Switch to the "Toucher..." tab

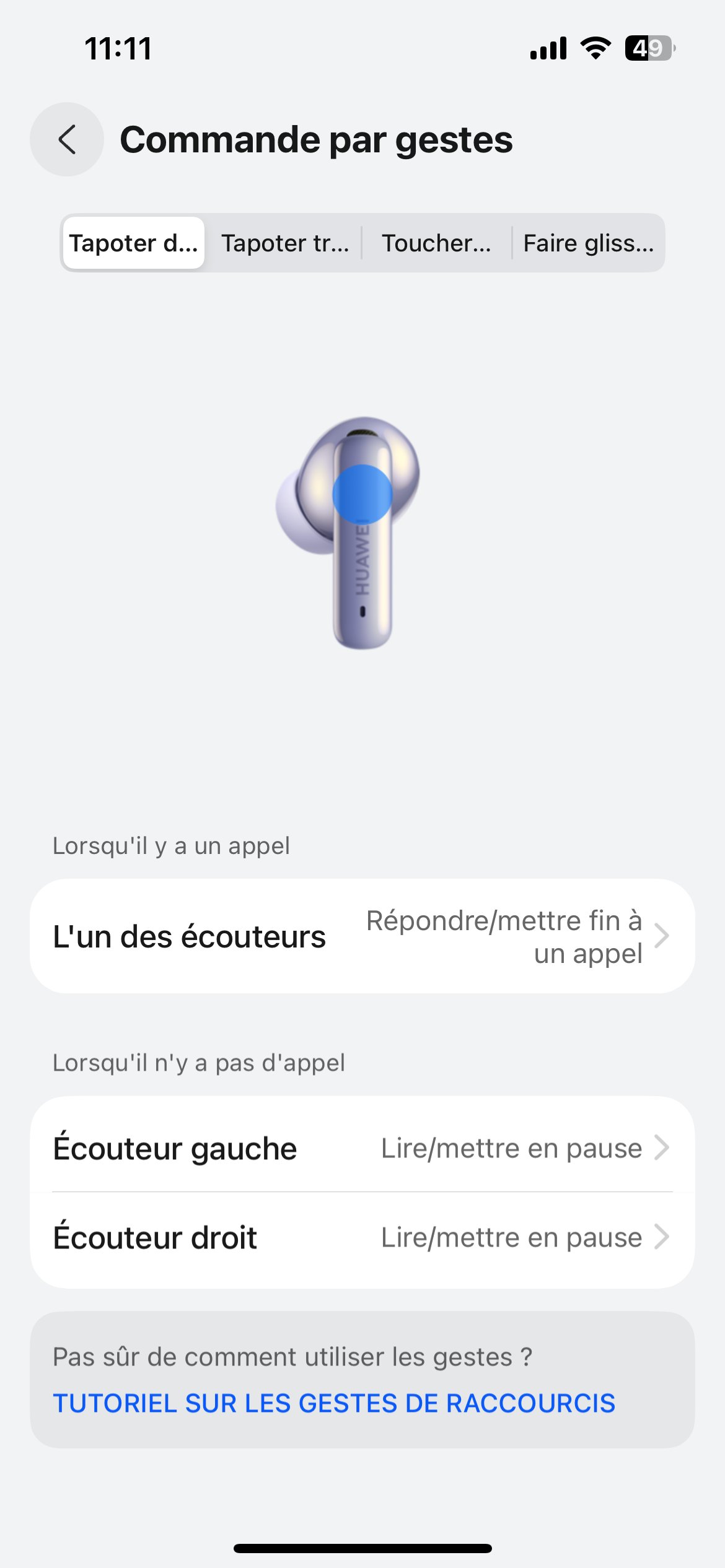point(436,243)
